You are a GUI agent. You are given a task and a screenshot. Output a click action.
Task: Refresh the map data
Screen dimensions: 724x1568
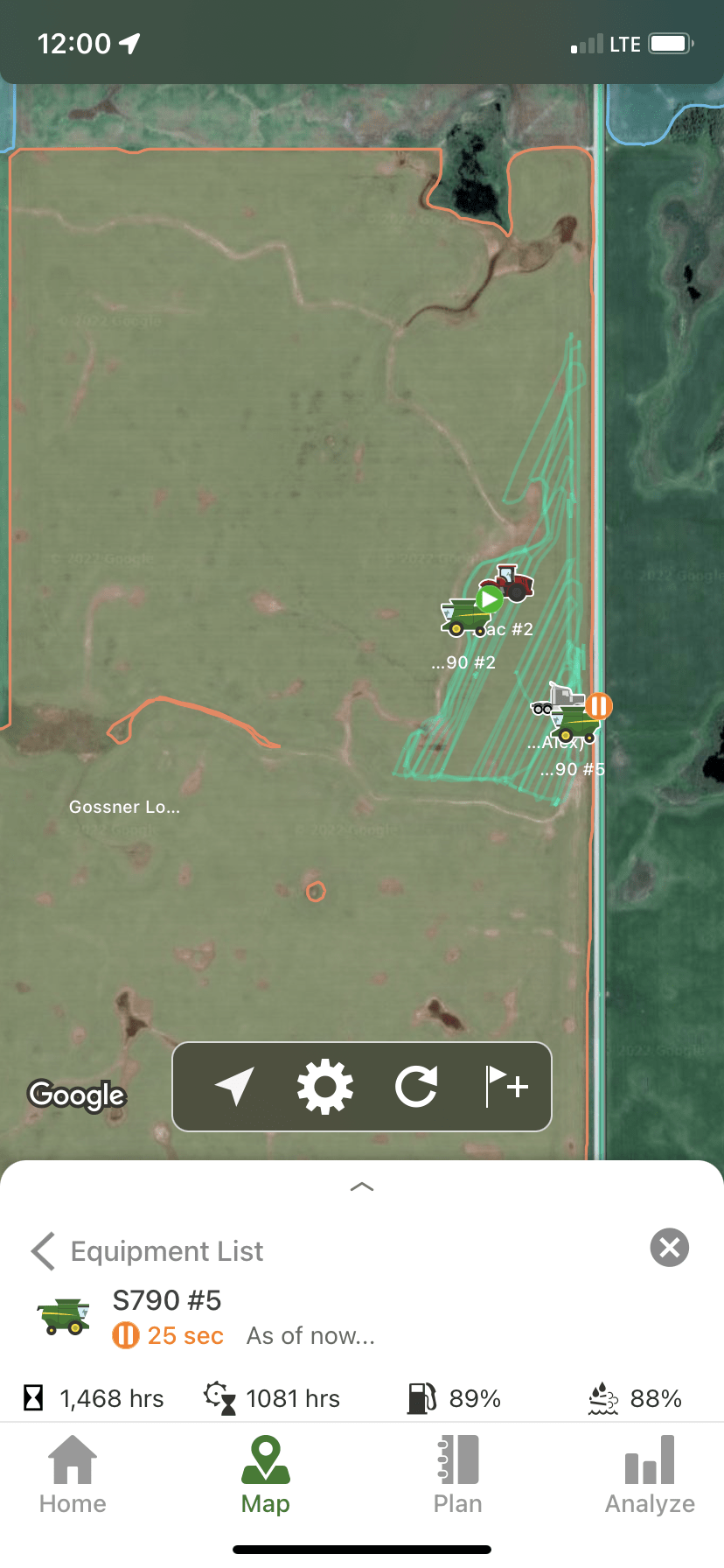pos(416,1087)
